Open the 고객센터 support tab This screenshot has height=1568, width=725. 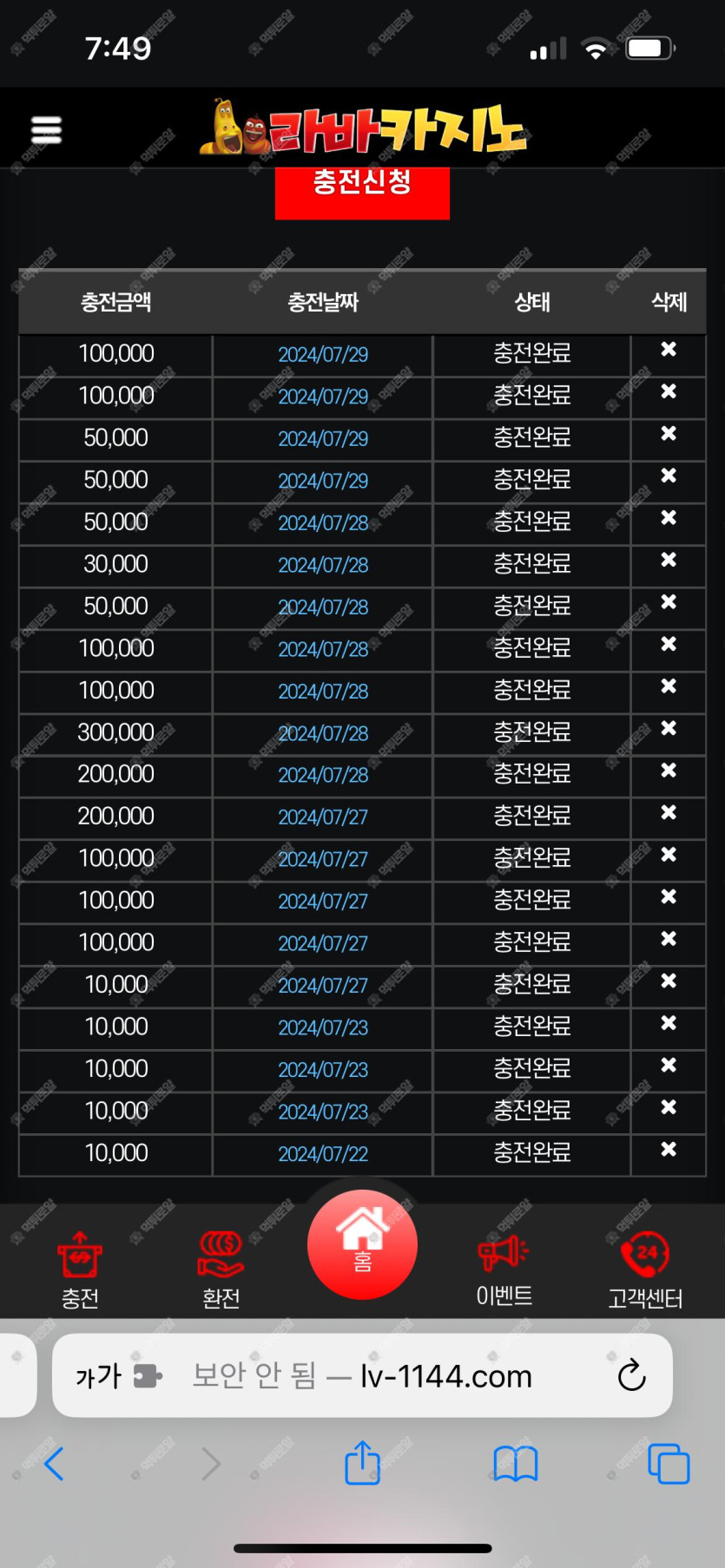[x=645, y=1269]
